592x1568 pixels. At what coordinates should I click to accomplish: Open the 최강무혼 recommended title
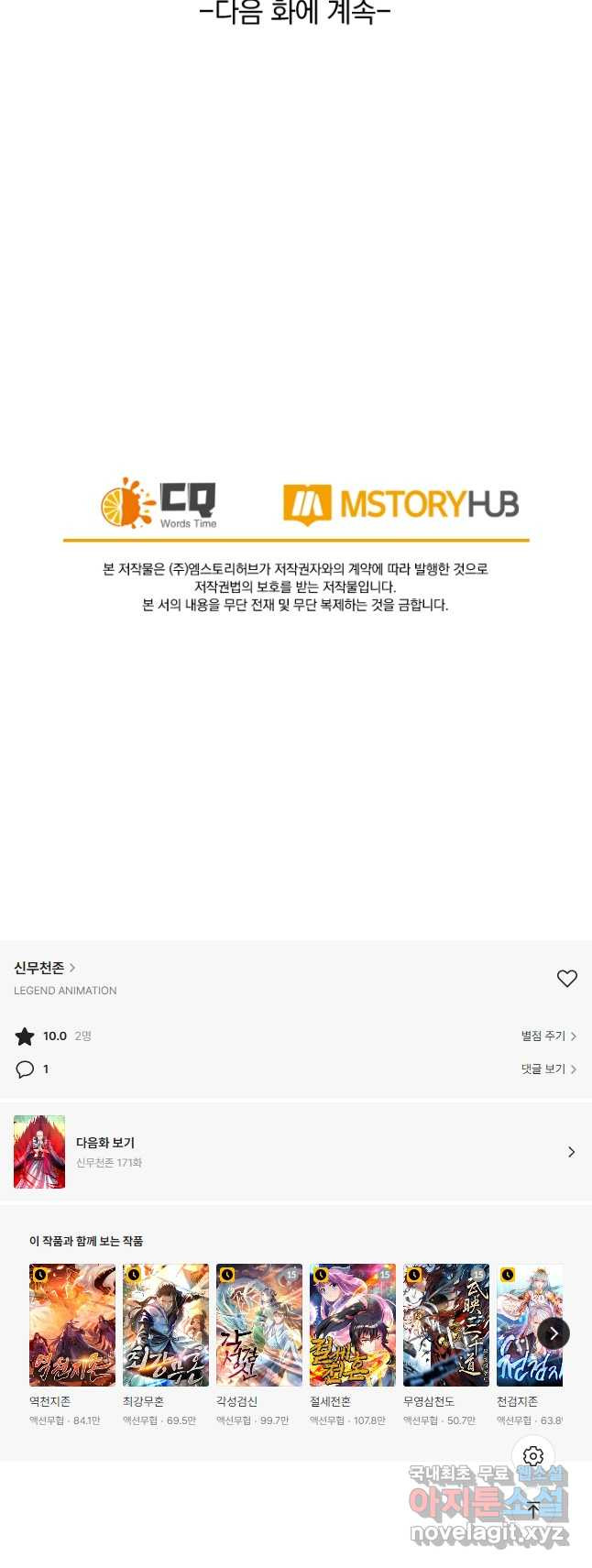click(x=166, y=1325)
